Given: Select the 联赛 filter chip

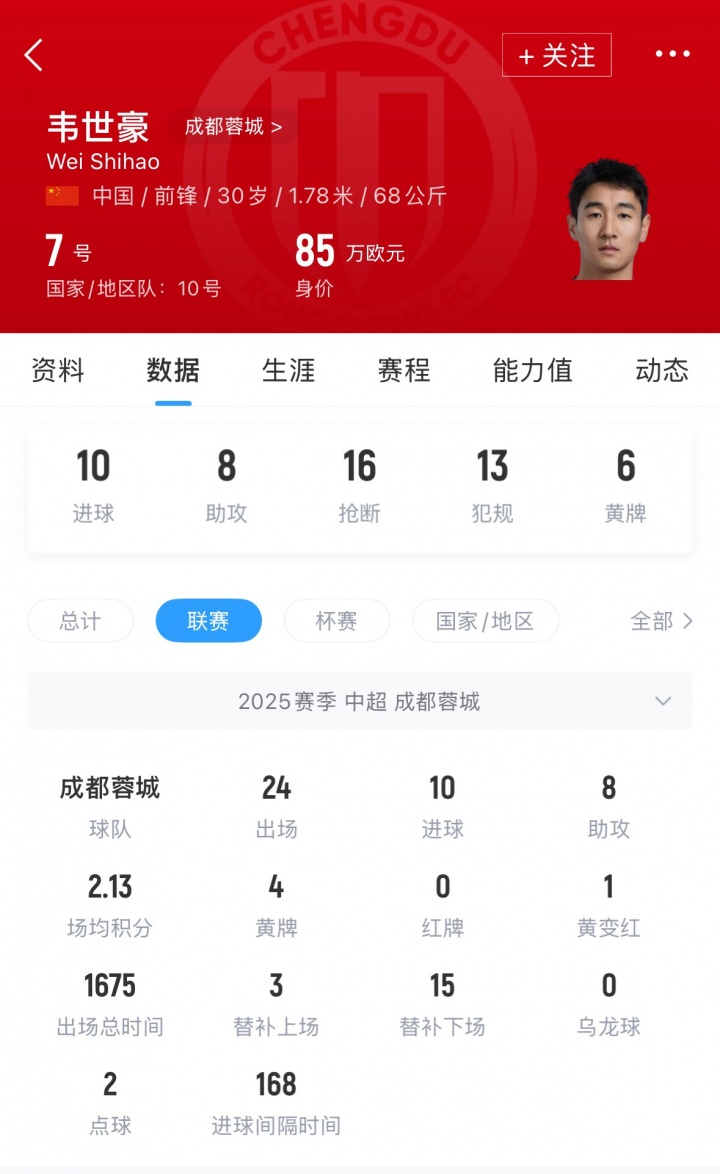Looking at the screenshot, I should click(208, 621).
